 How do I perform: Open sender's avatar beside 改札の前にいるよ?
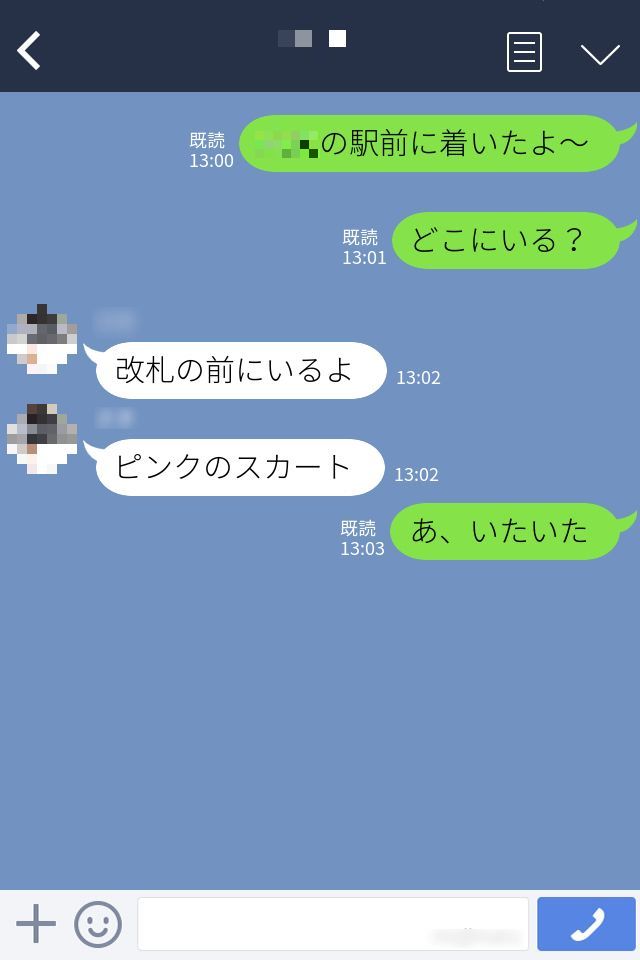pyautogui.click(x=42, y=339)
